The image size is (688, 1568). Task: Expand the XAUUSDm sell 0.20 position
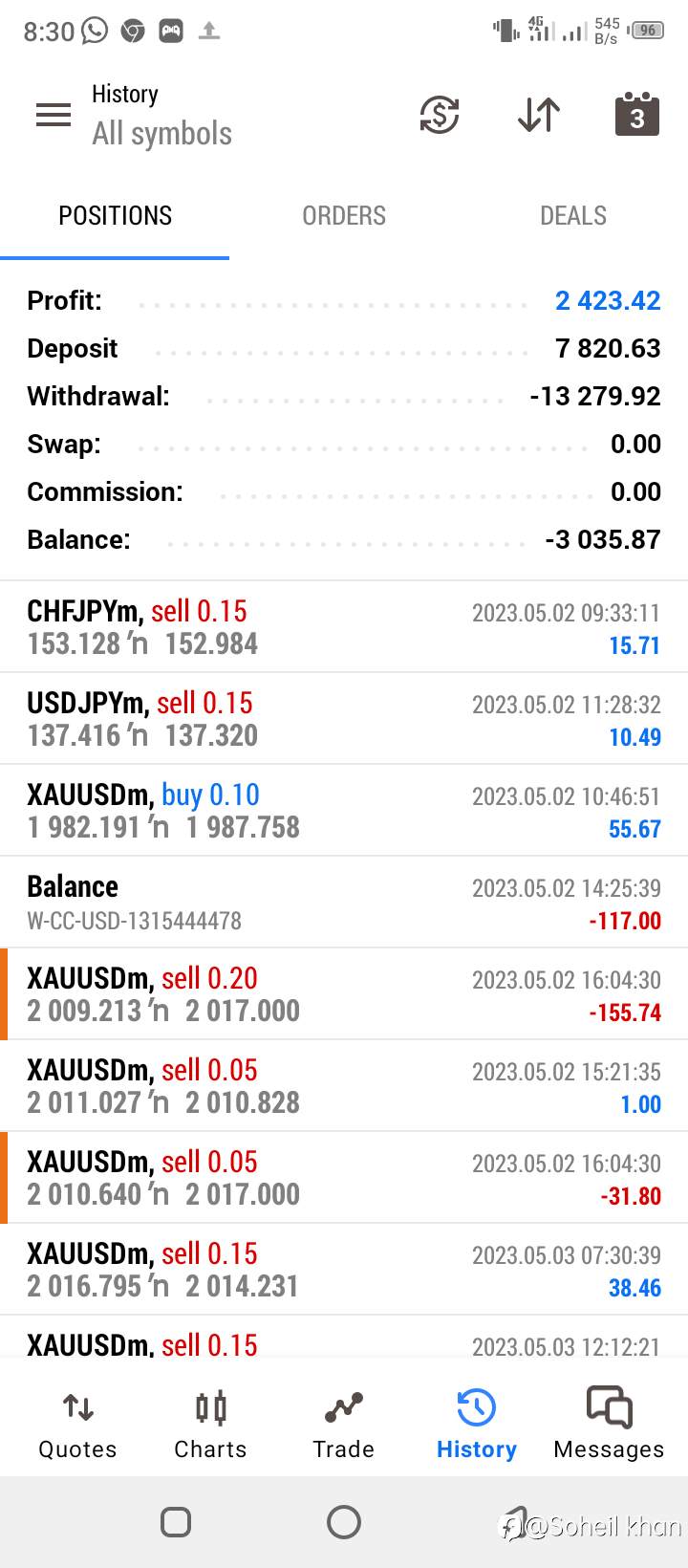(x=344, y=994)
